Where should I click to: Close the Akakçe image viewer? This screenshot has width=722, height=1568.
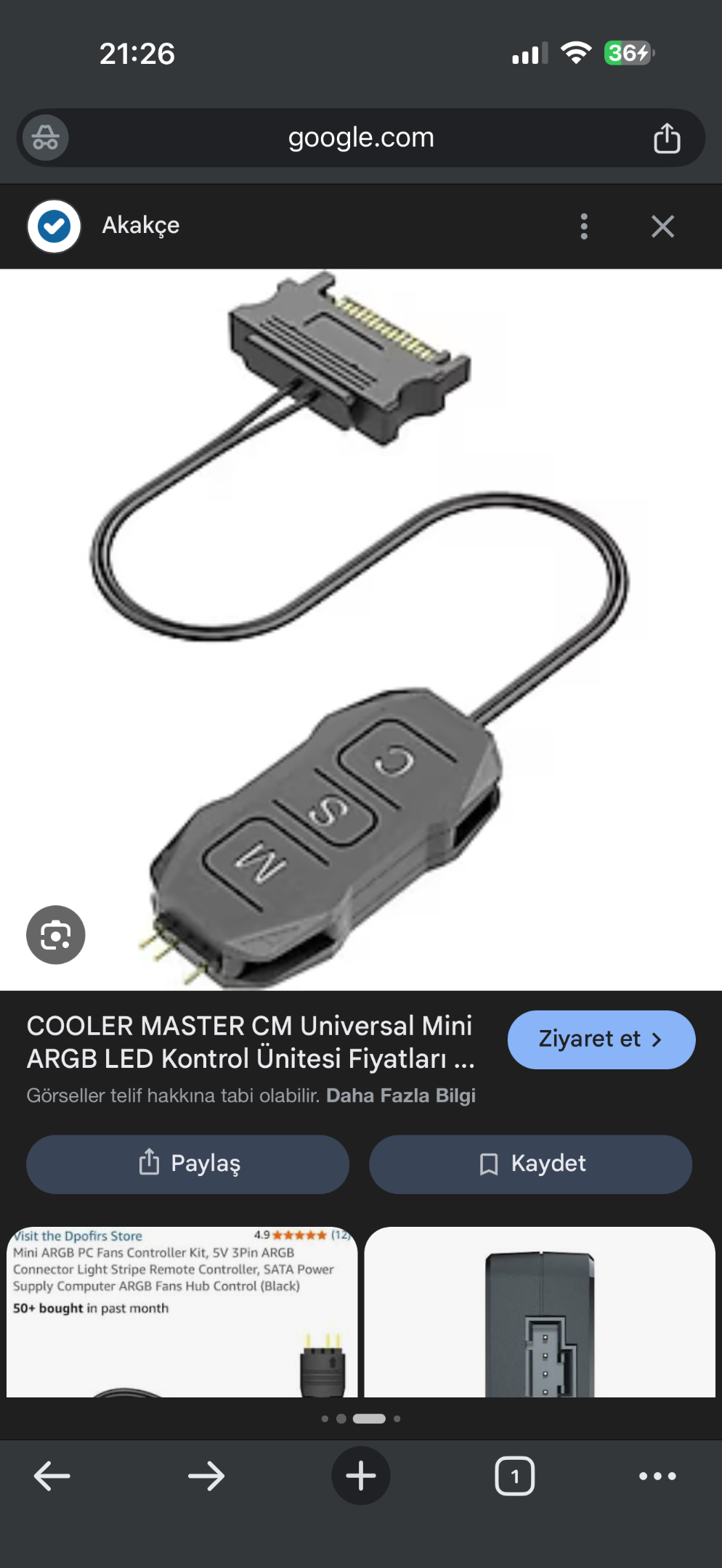click(662, 226)
